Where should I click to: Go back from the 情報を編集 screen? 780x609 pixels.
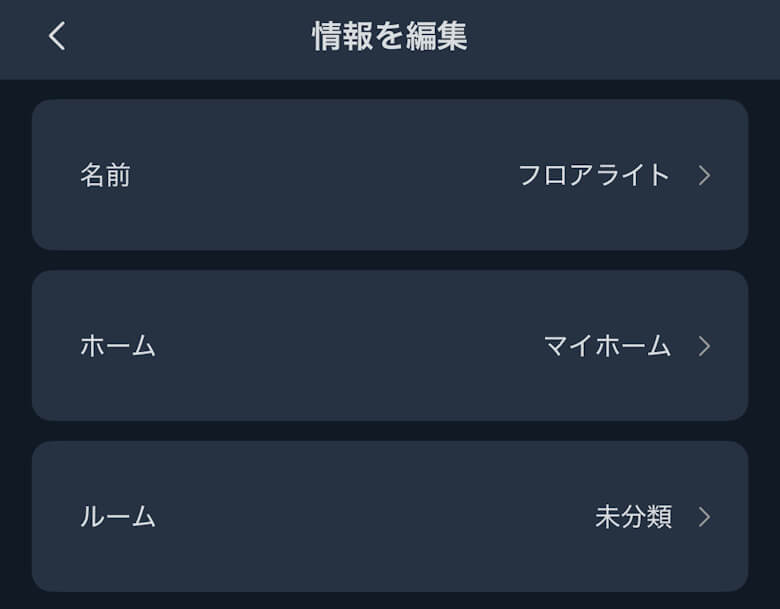57,37
